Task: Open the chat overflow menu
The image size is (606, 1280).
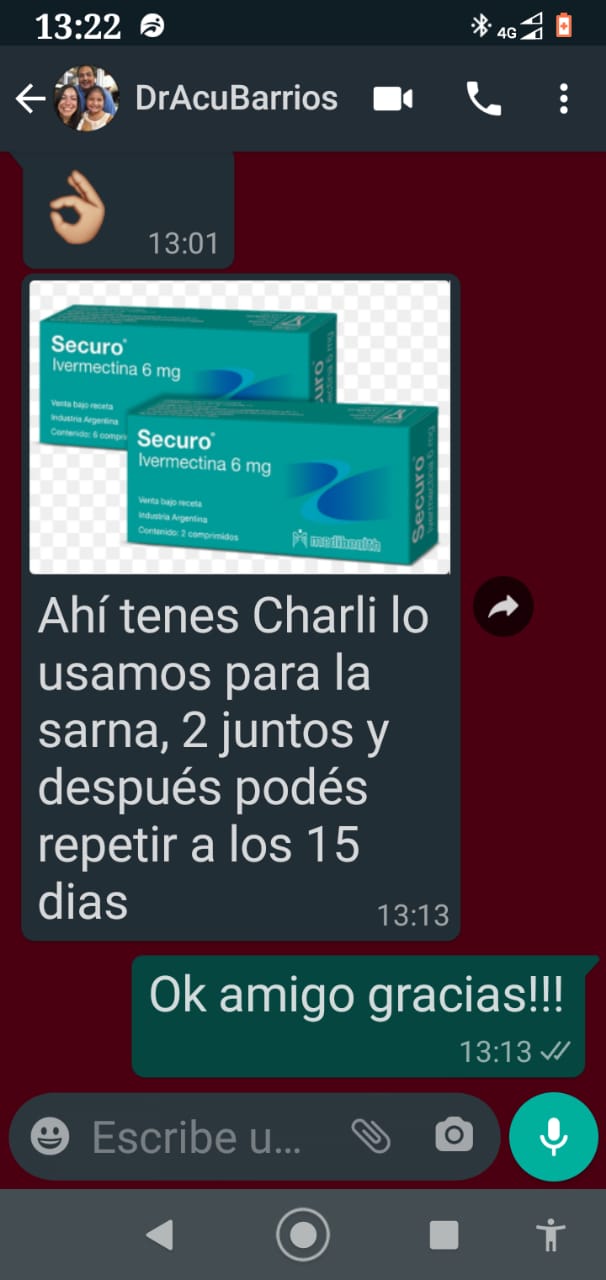Action: click(x=564, y=99)
